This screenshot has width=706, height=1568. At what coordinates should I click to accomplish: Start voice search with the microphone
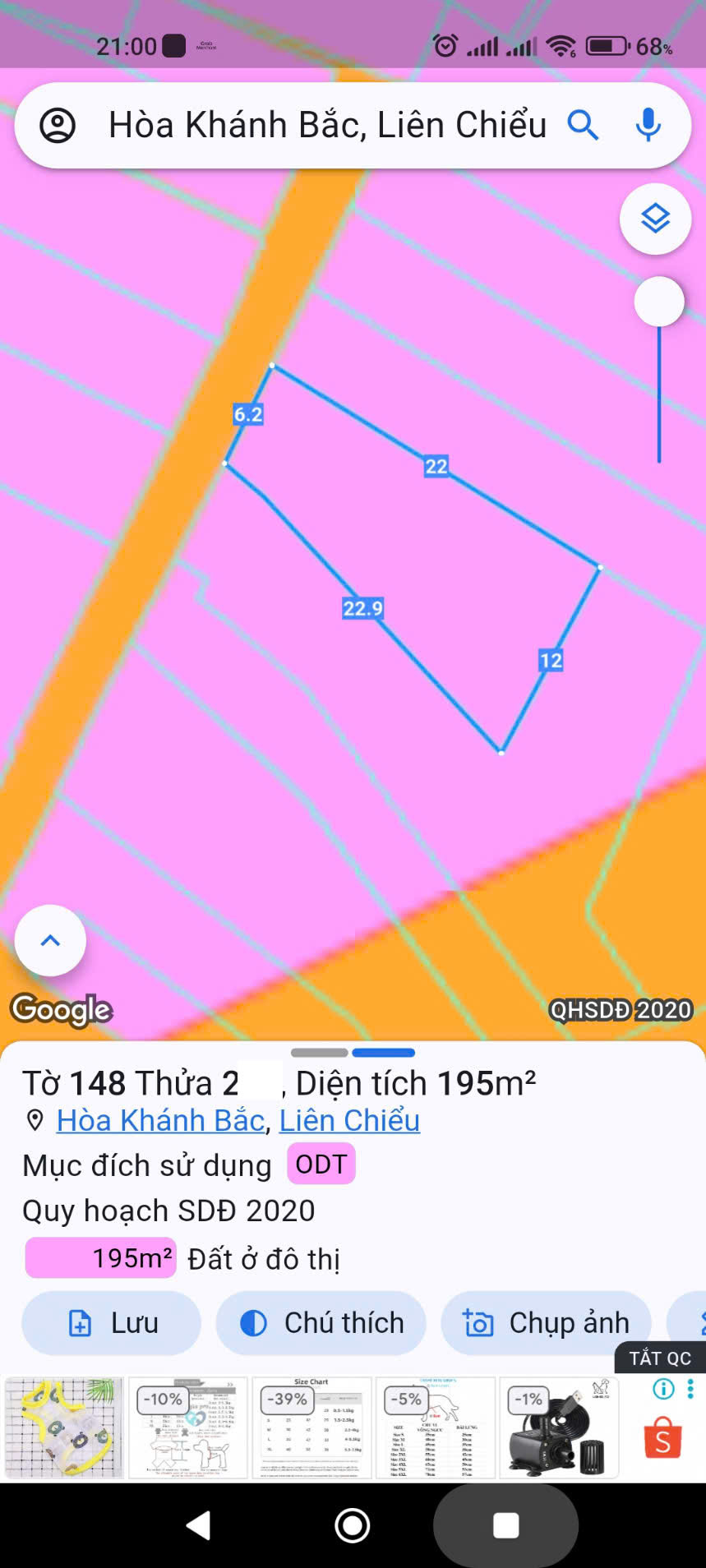(648, 126)
